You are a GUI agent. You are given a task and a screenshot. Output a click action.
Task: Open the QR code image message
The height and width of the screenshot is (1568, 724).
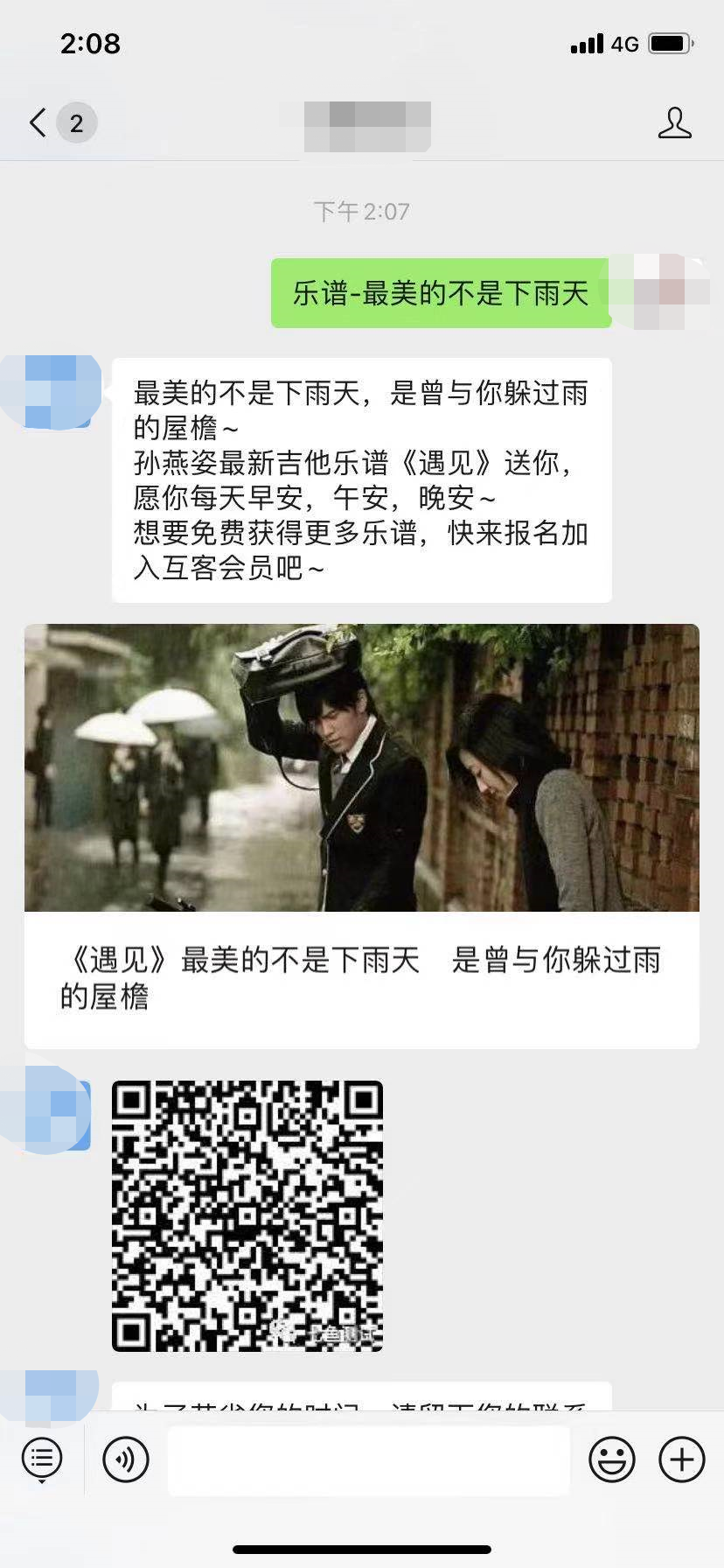coord(247,1215)
